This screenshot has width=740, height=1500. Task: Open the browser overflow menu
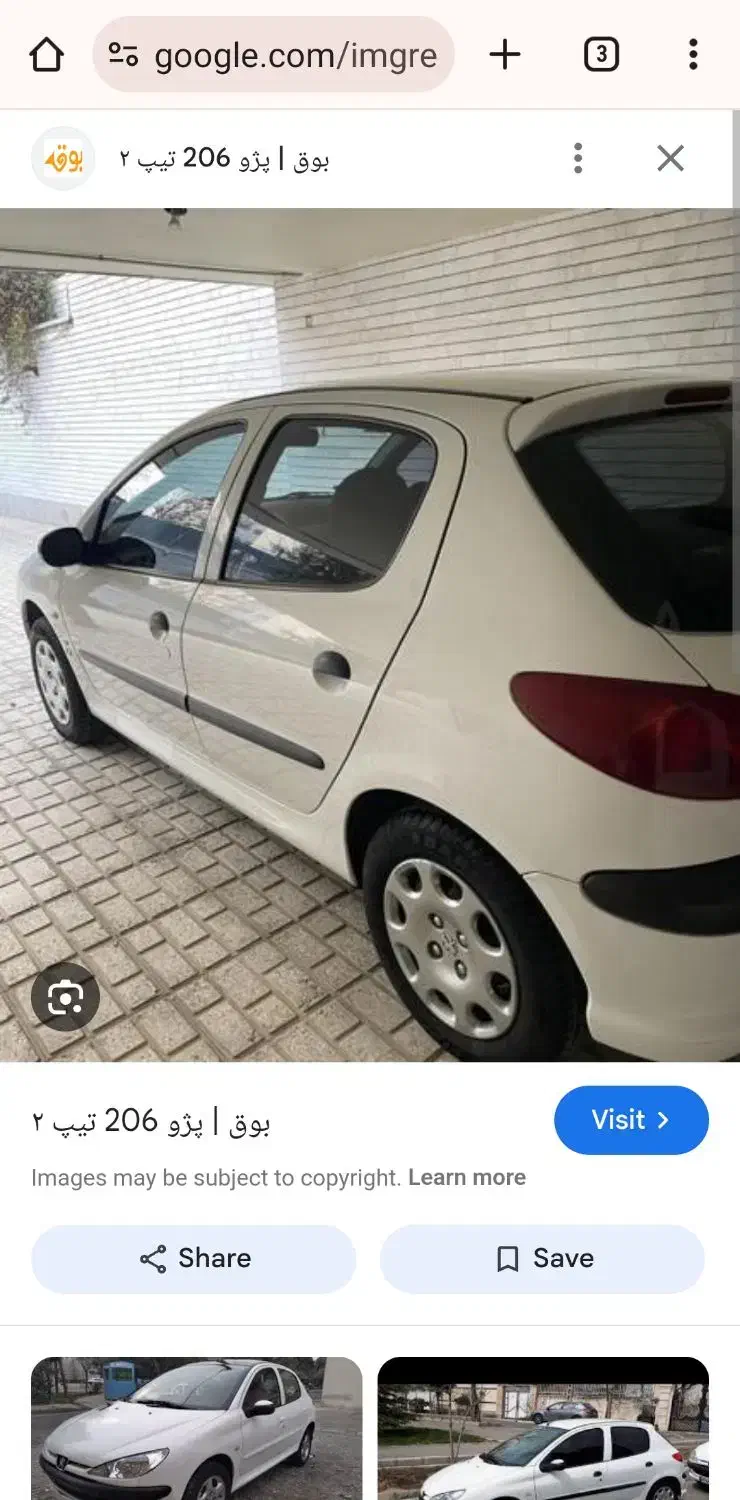coord(692,55)
